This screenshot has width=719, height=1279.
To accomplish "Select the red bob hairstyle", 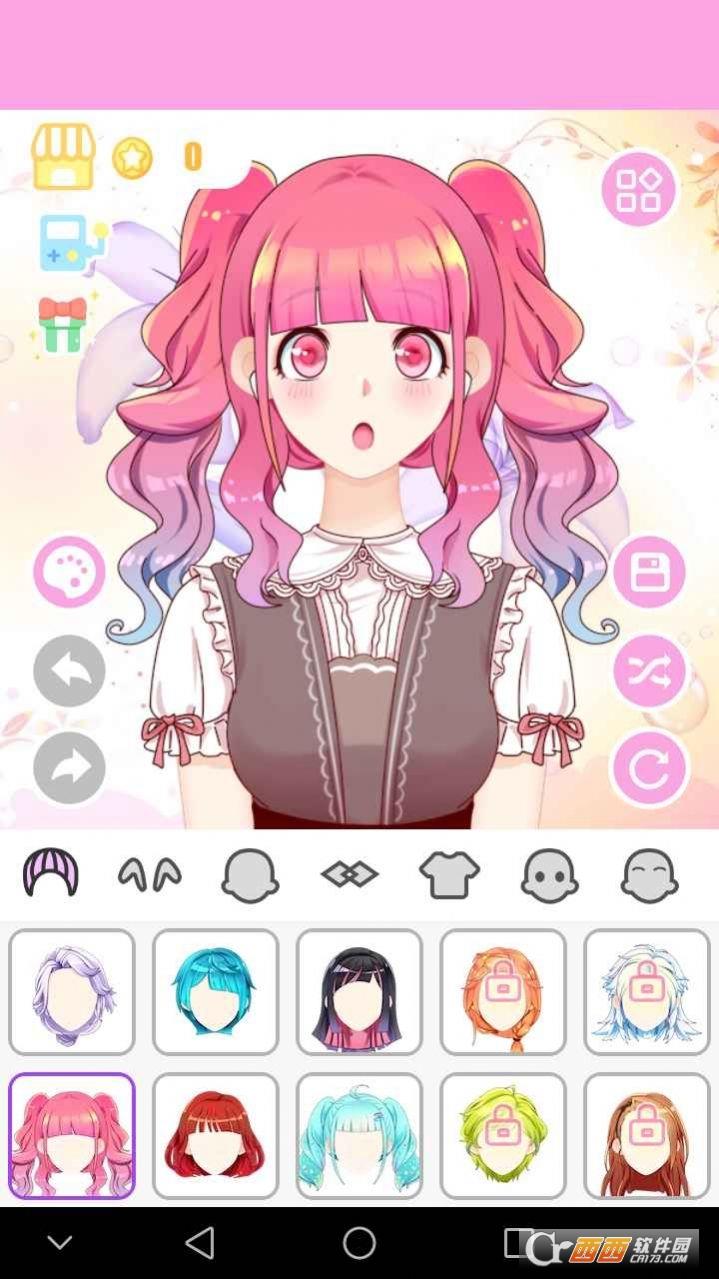I will [215, 1135].
